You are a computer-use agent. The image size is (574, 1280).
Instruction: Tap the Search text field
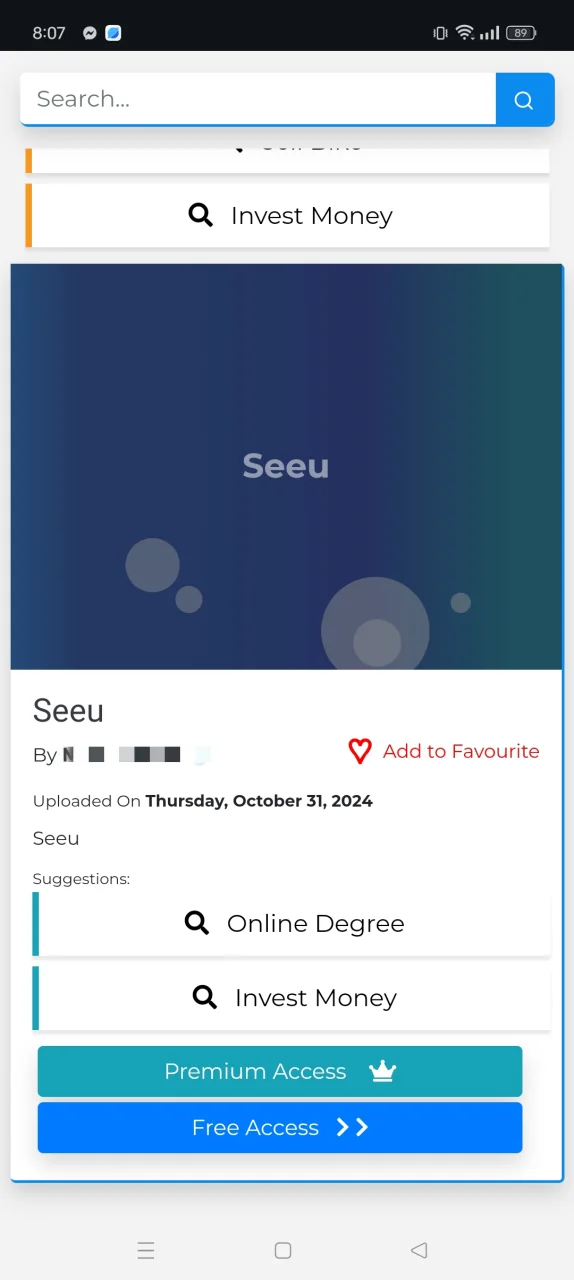tap(258, 99)
